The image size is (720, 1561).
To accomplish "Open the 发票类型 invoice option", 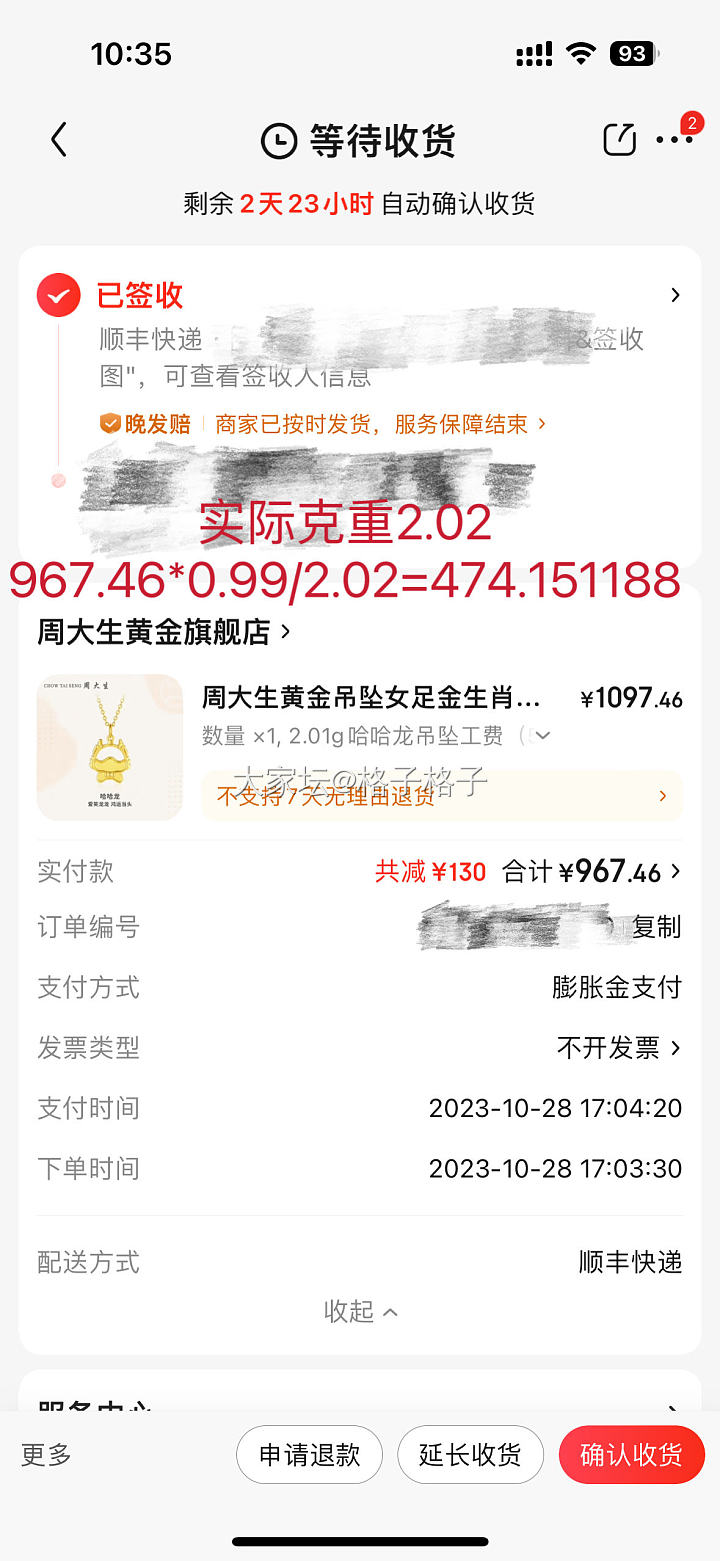I will click(618, 1048).
